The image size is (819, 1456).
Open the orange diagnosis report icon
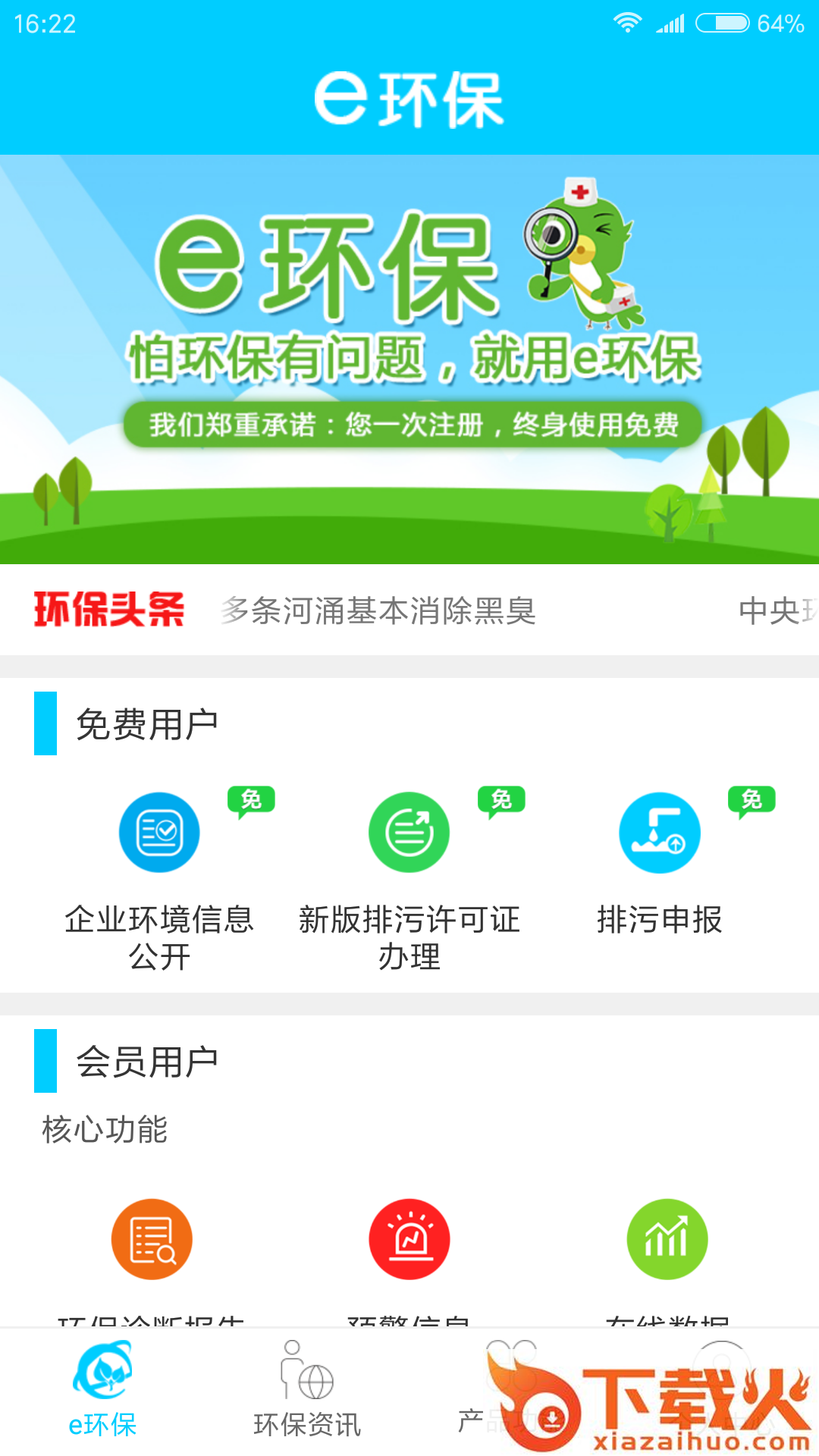click(152, 1239)
